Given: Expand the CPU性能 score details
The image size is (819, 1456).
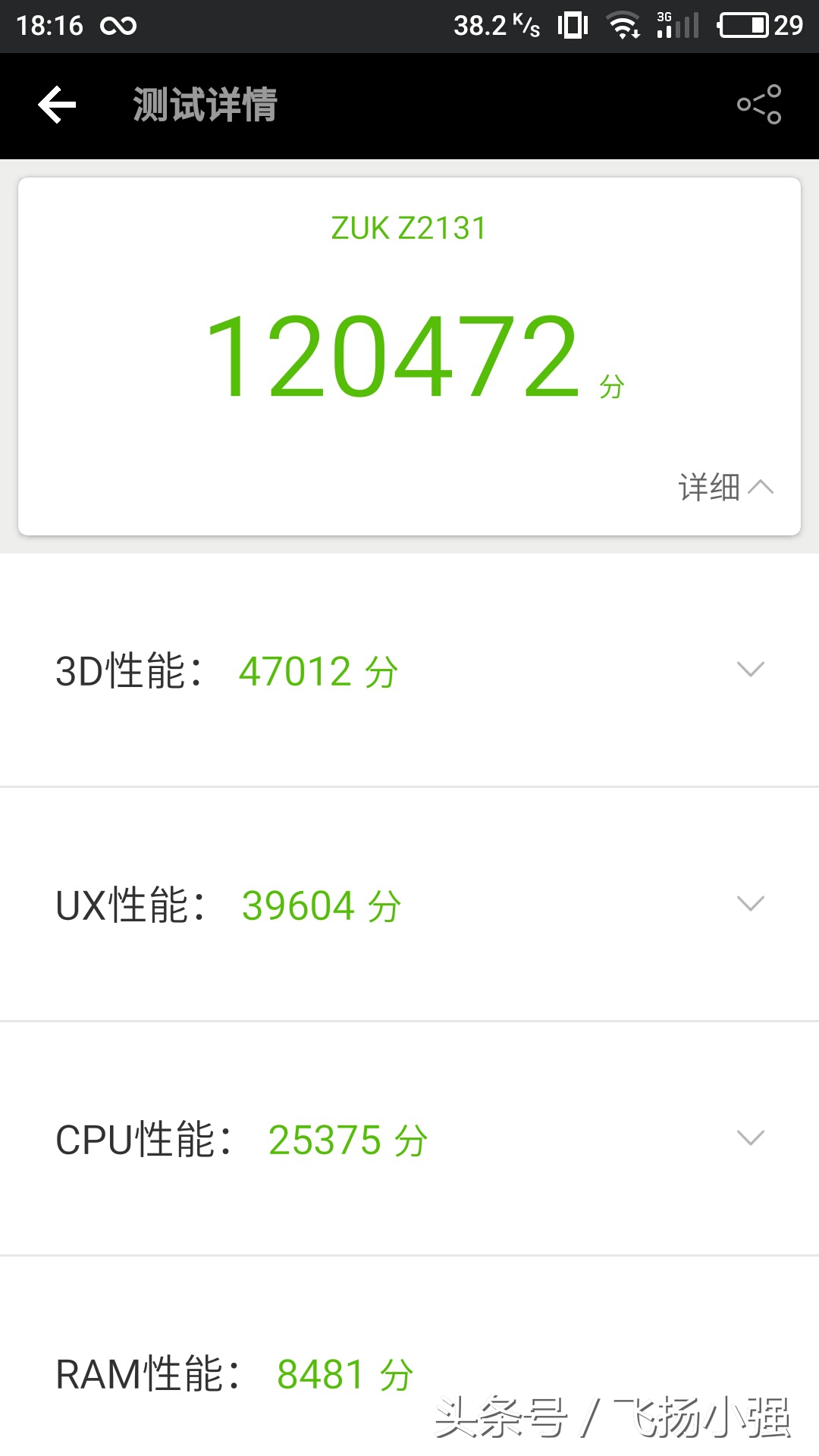Looking at the screenshot, I should point(749,1137).
